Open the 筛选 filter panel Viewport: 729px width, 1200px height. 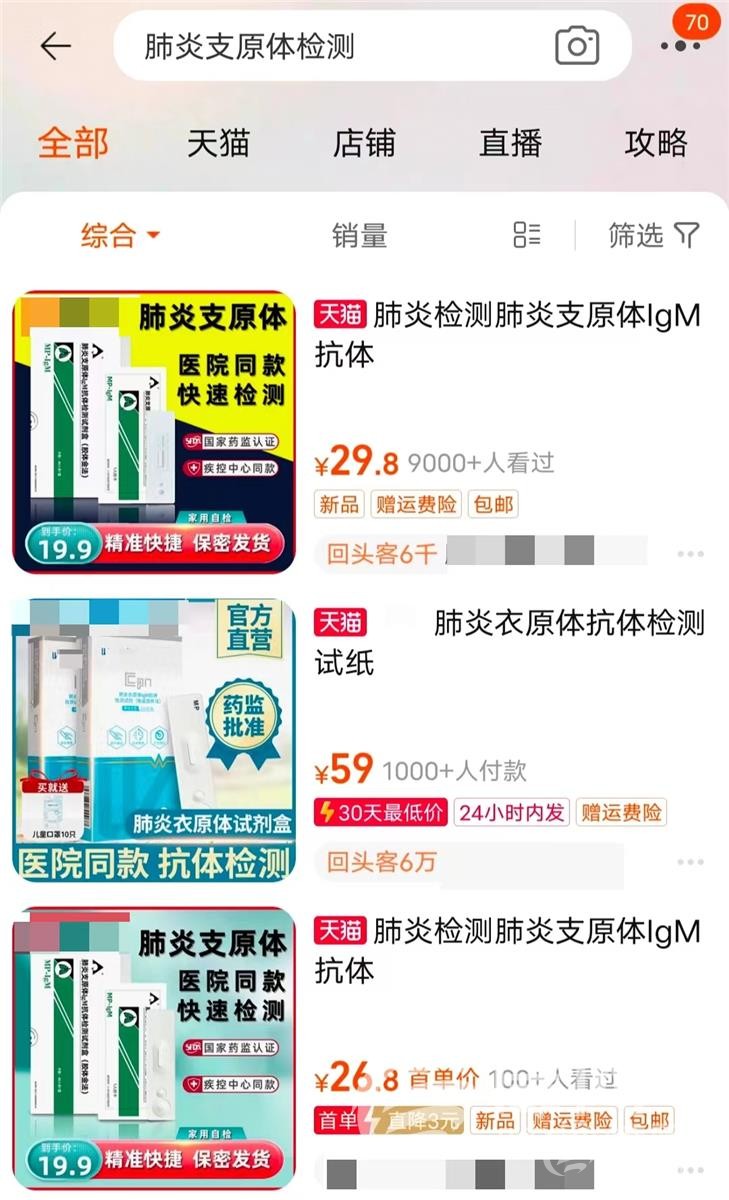tap(653, 236)
